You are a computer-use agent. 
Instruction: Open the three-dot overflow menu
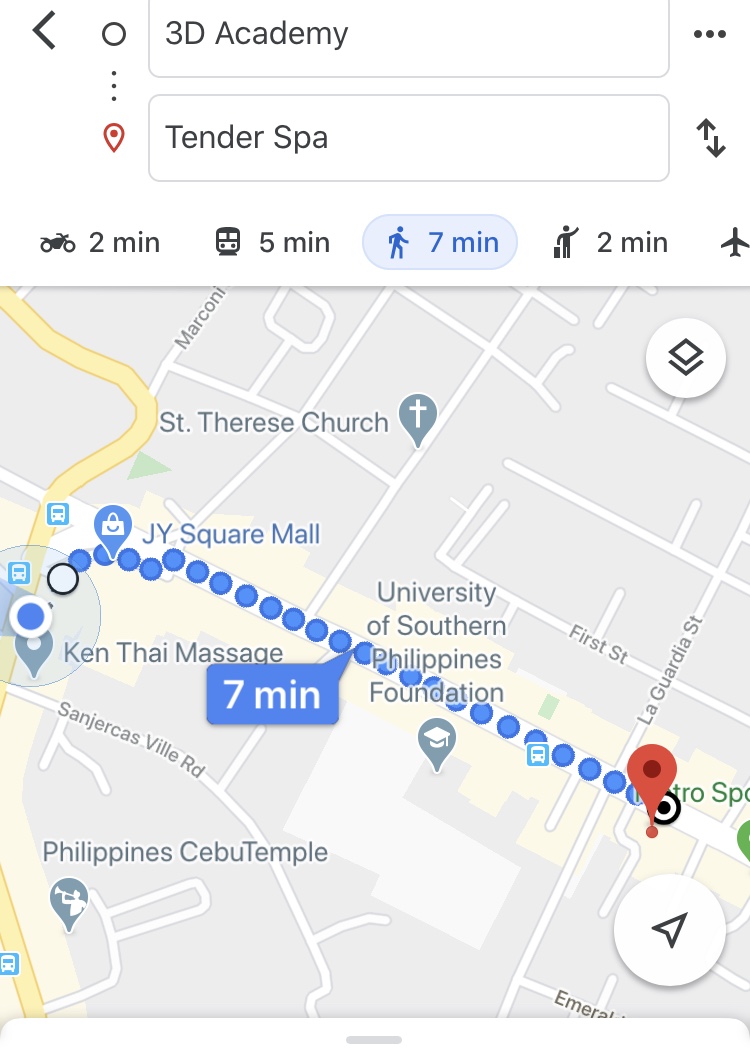coord(709,34)
